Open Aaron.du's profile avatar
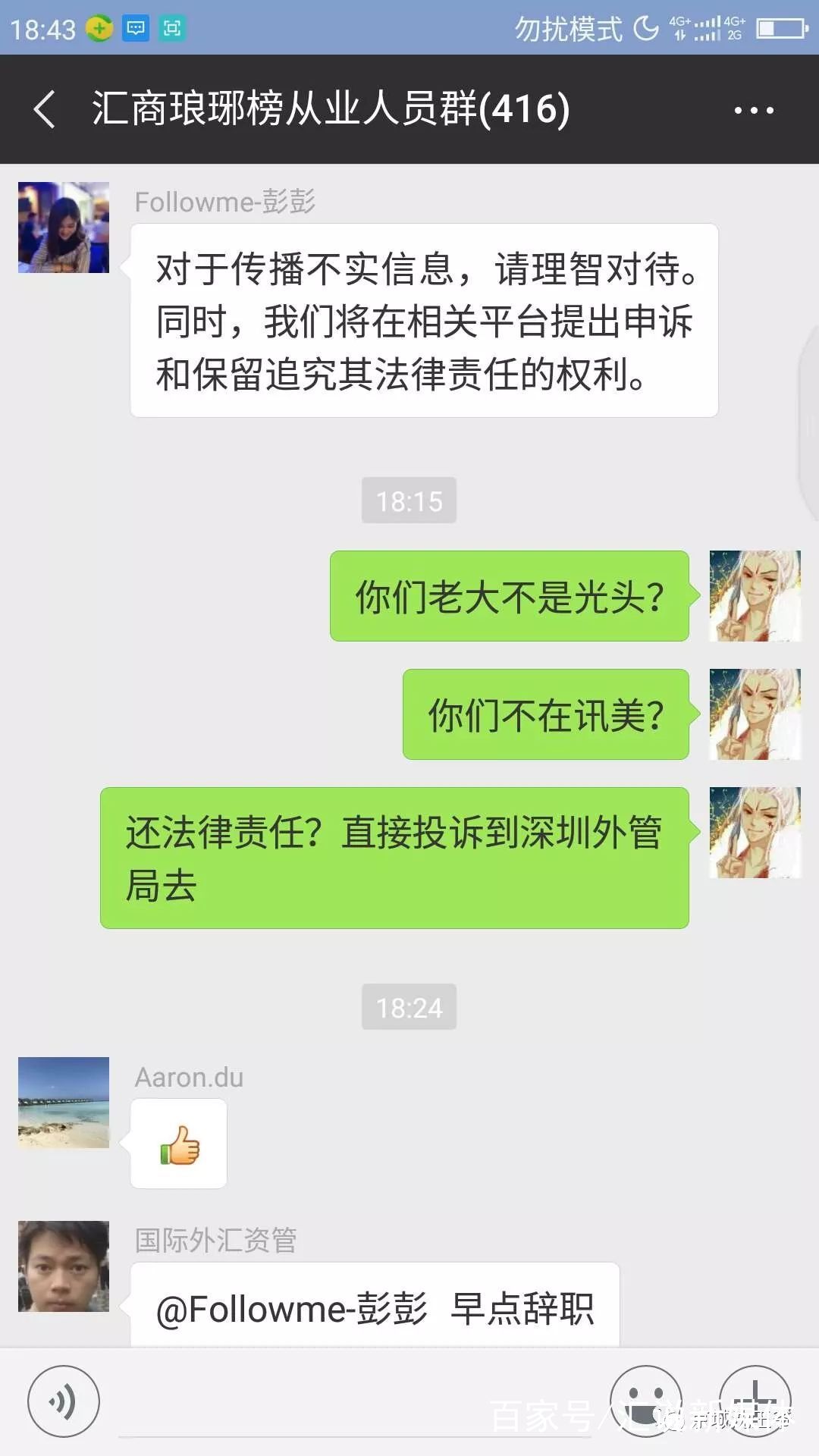The height and width of the screenshot is (1456, 819). tap(64, 1102)
